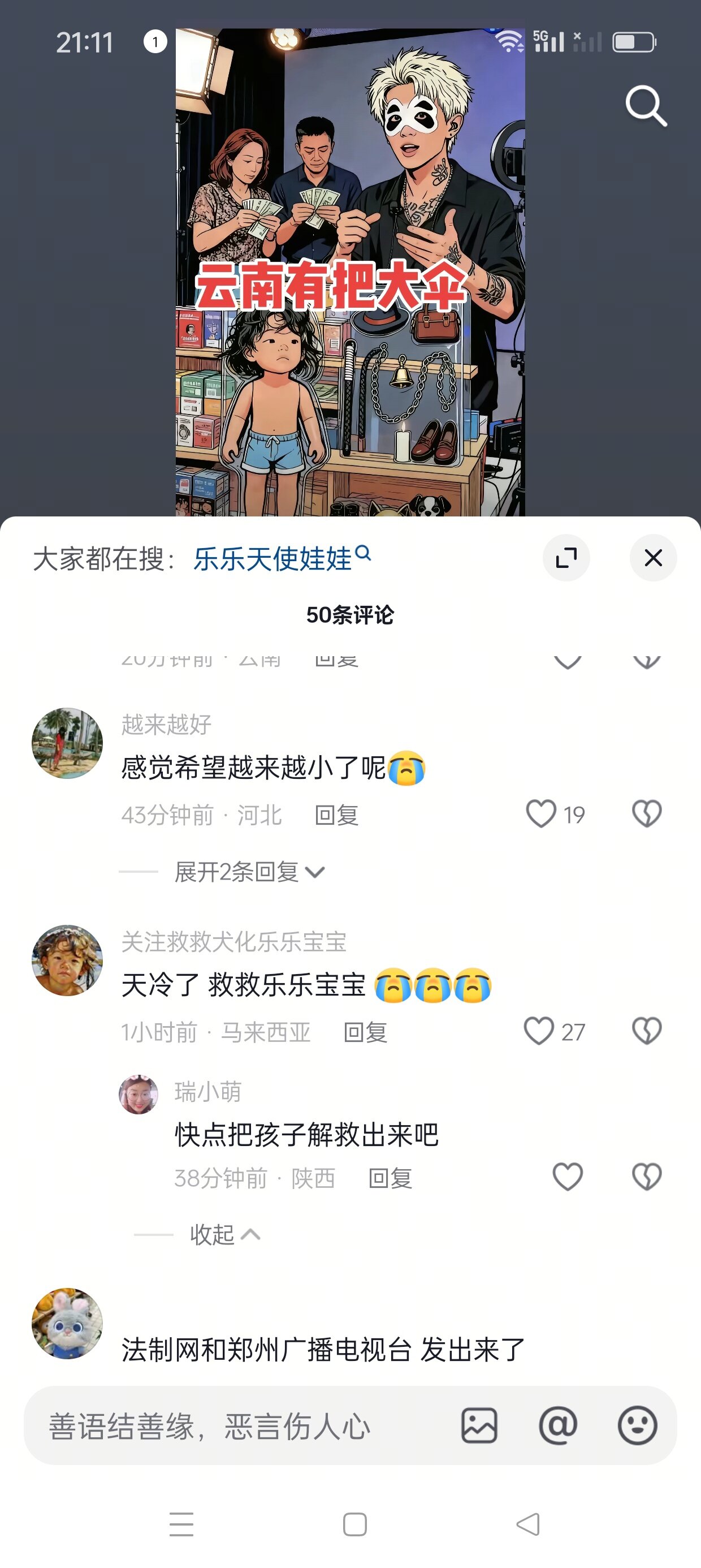The image size is (701, 1568).
Task: Close the comments panel
Action: click(653, 558)
